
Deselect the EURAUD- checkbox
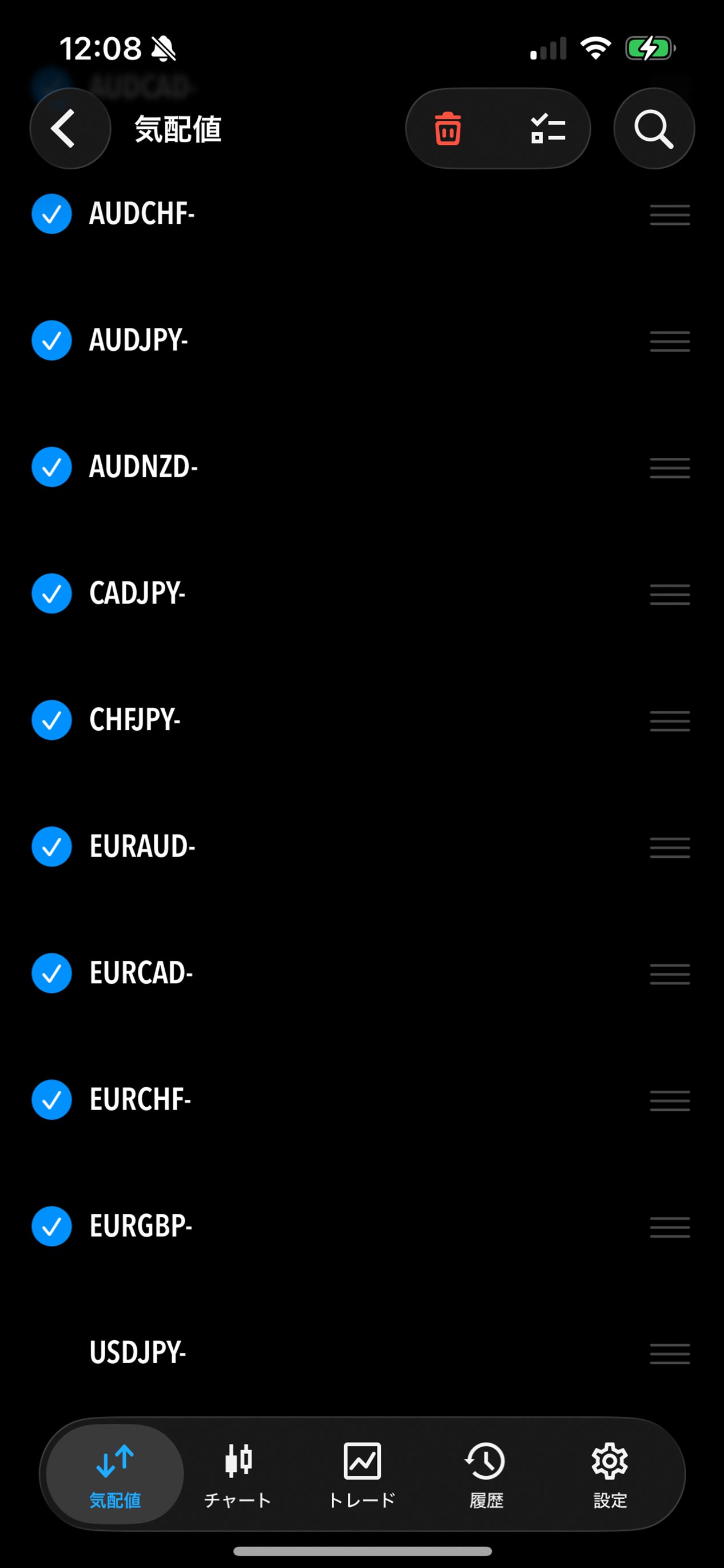point(51,847)
